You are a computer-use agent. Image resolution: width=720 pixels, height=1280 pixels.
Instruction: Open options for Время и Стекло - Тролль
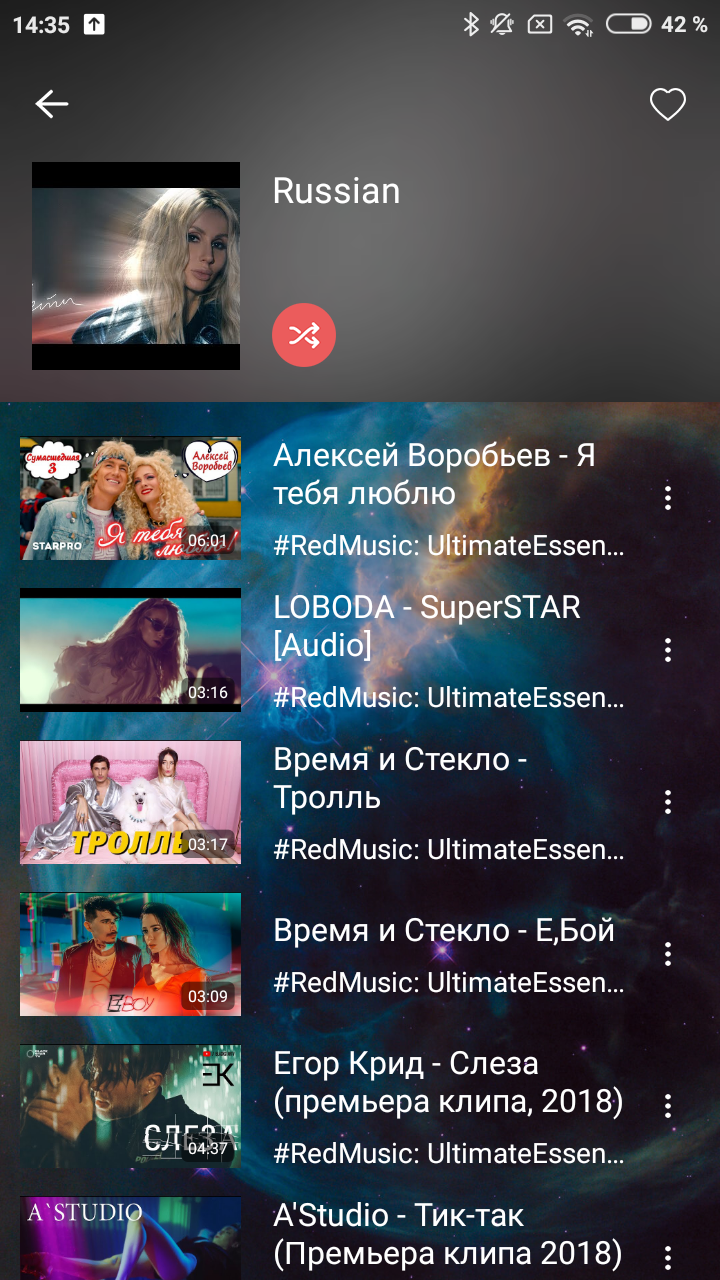point(668,802)
